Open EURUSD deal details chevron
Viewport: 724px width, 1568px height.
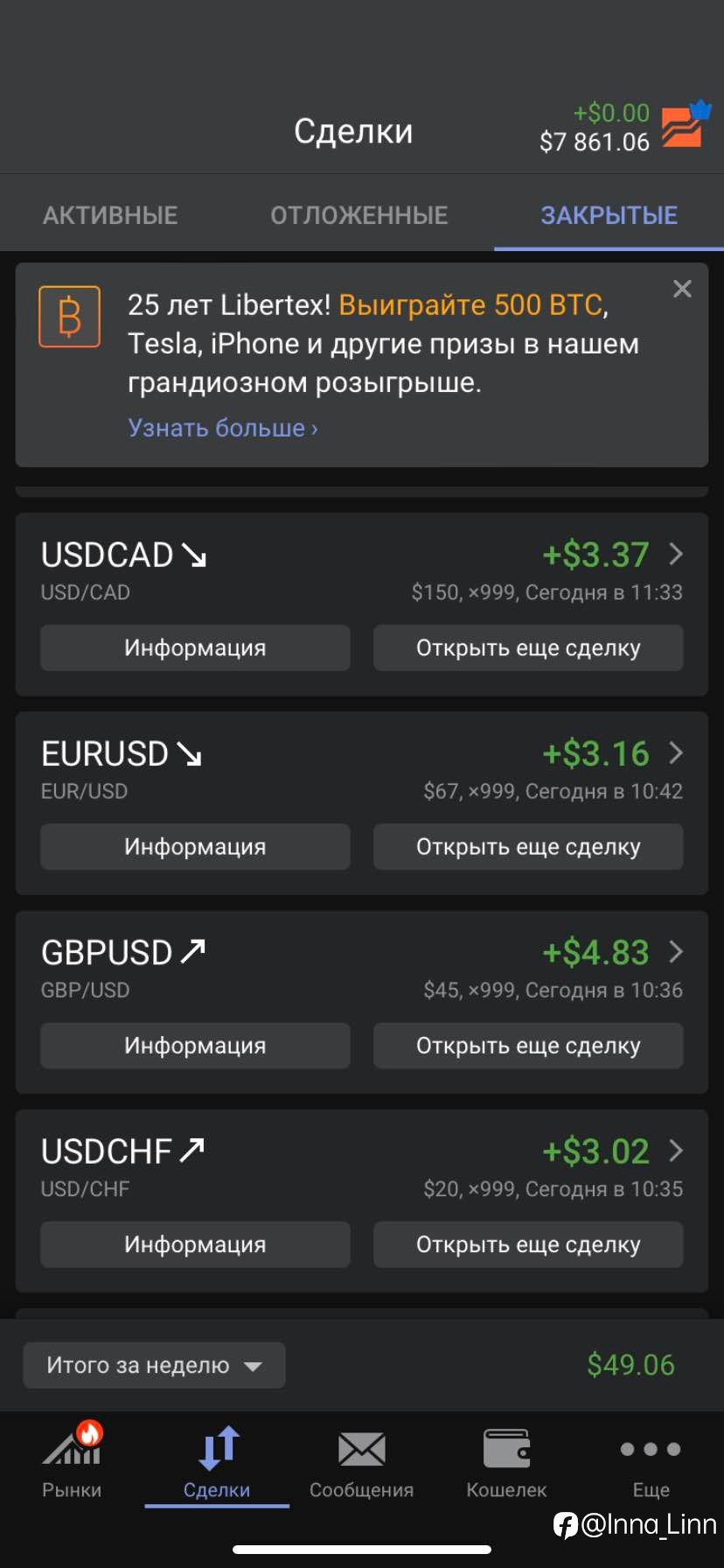(x=676, y=752)
